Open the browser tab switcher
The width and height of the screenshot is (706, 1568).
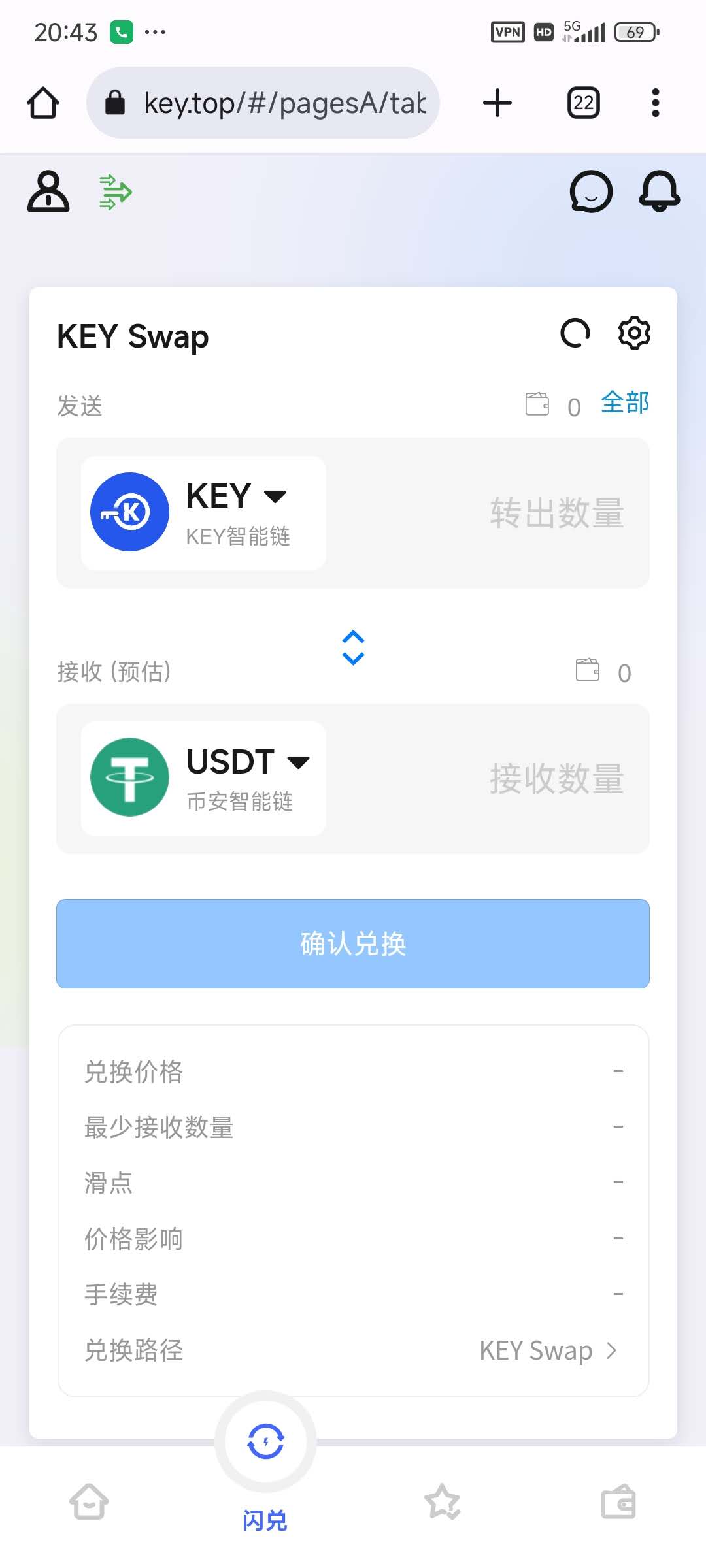(583, 103)
